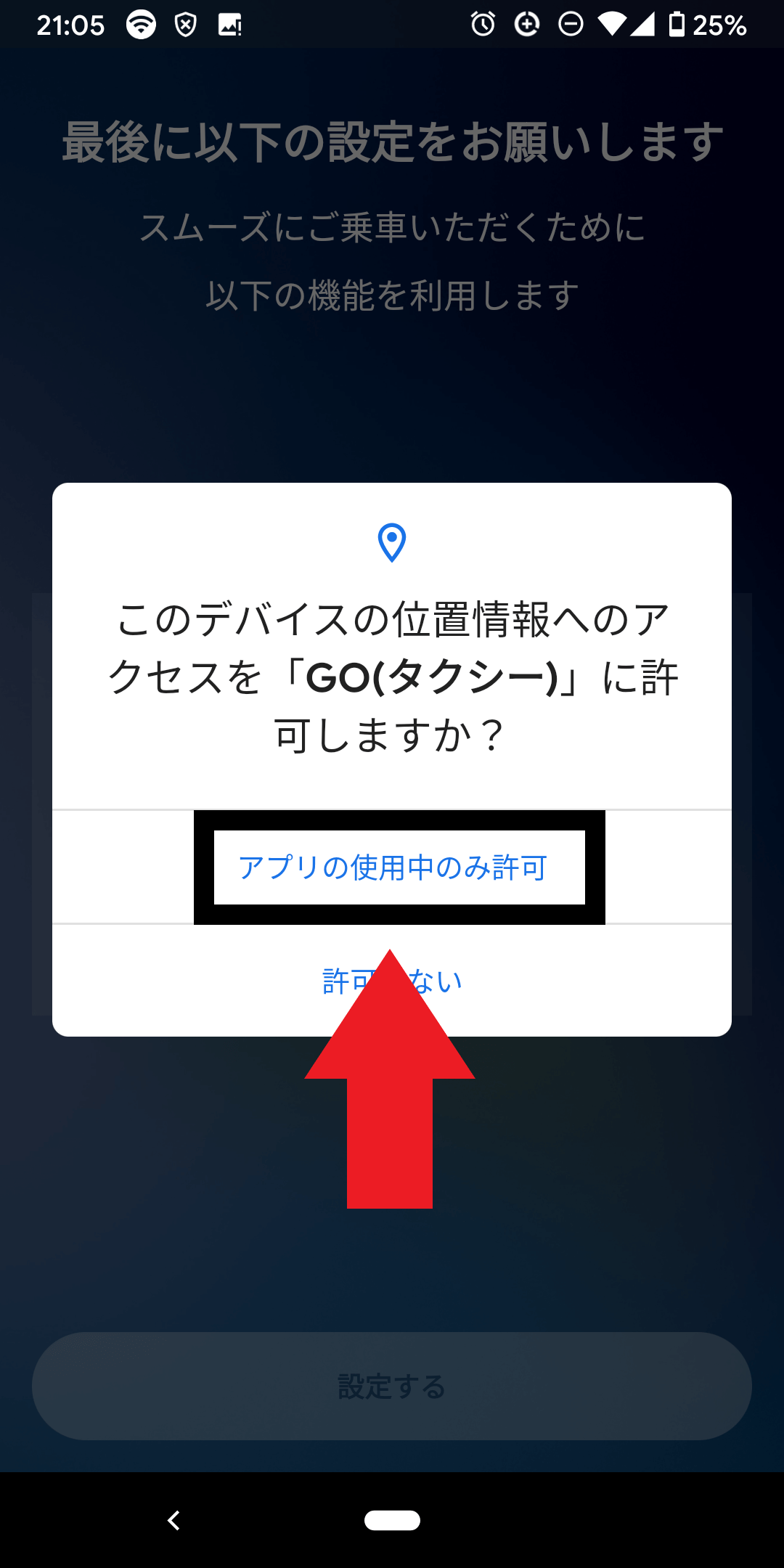This screenshot has height=1568, width=784.
Task: Tap the home pill in the navigation bar
Action: click(392, 1520)
